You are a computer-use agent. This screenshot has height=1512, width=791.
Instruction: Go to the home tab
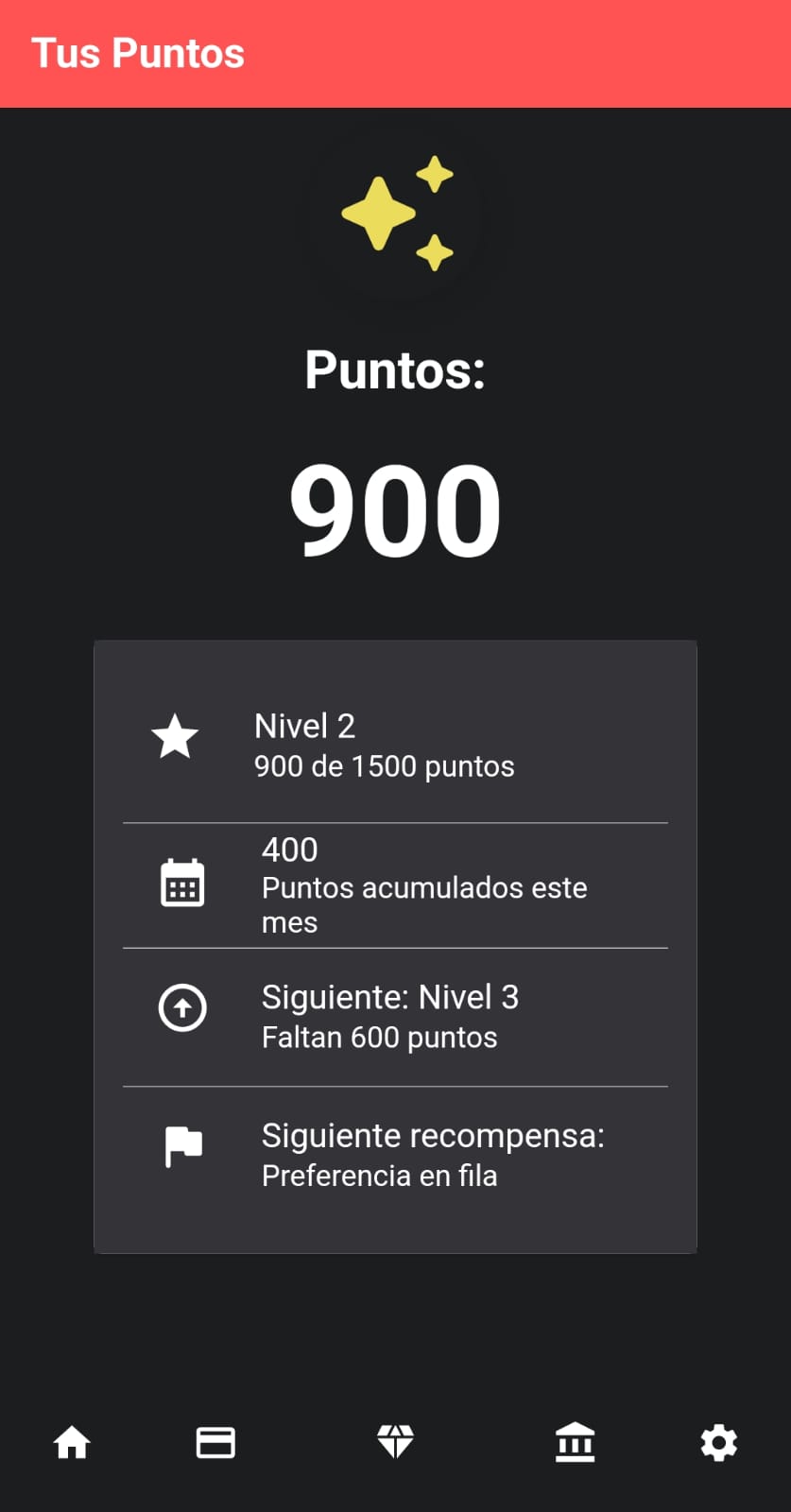click(x=72, y=1443)
